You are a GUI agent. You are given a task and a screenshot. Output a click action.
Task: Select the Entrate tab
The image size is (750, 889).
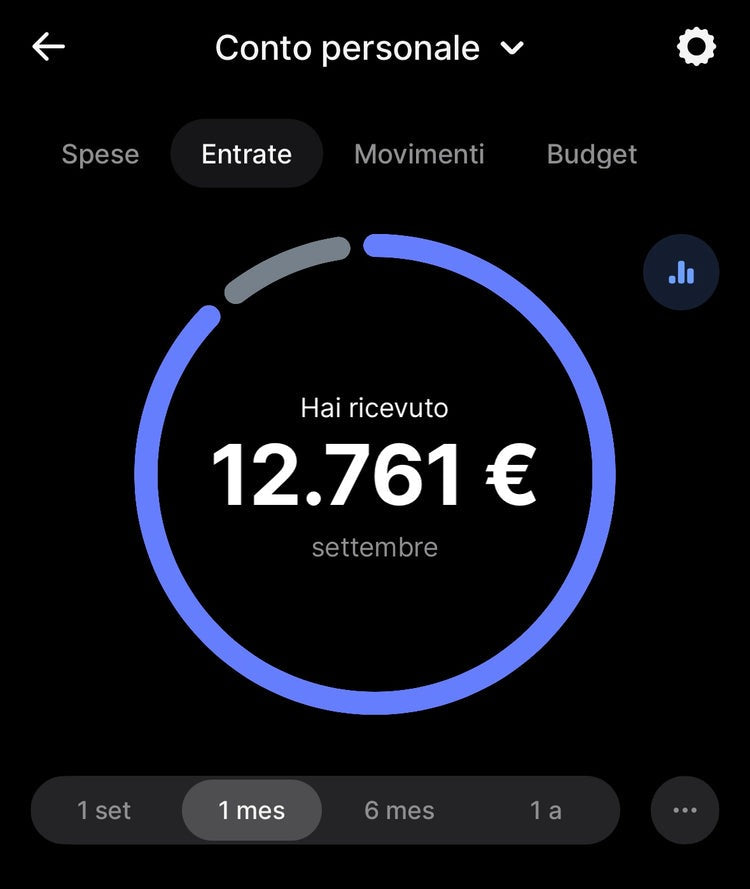point(246,154)
